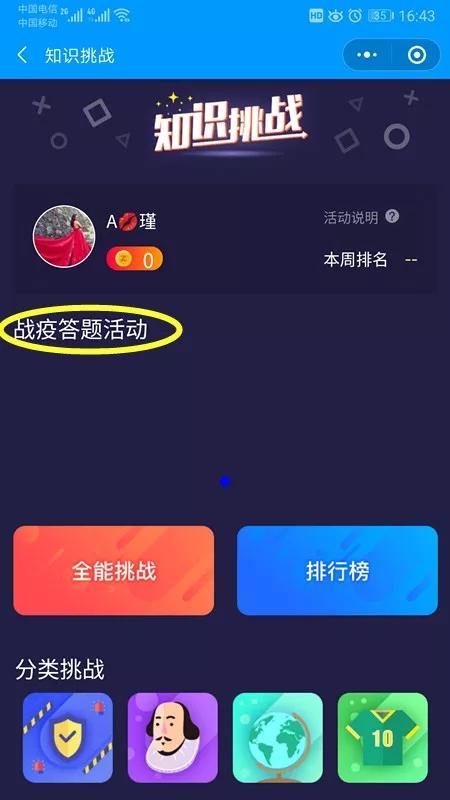Viewport: 450px width, 800px height.
Task: Open 排行榜 leaderboard
Action: click(337, 570)
